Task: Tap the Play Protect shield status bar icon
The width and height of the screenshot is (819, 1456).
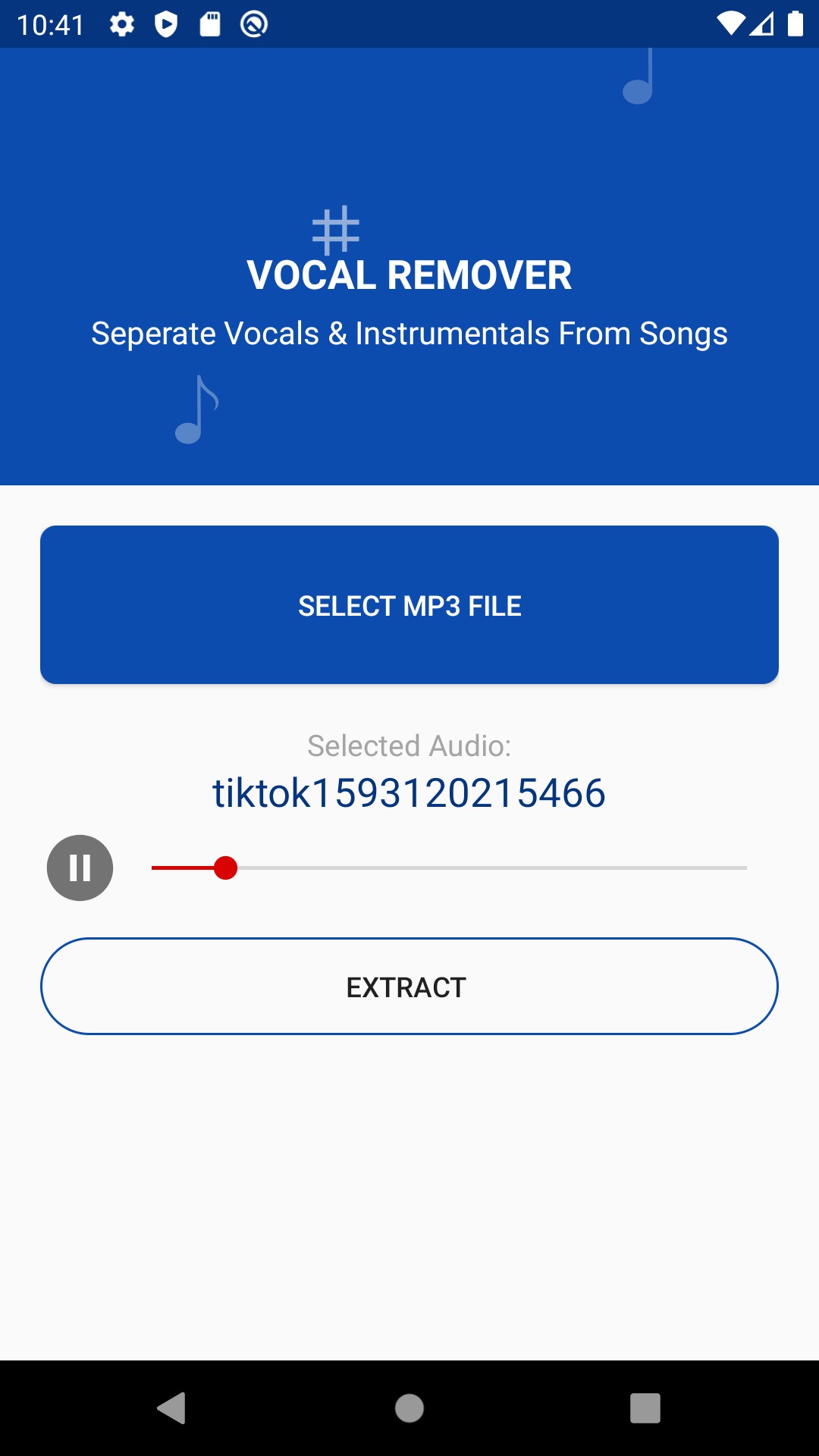Action: tap(166, 24)
